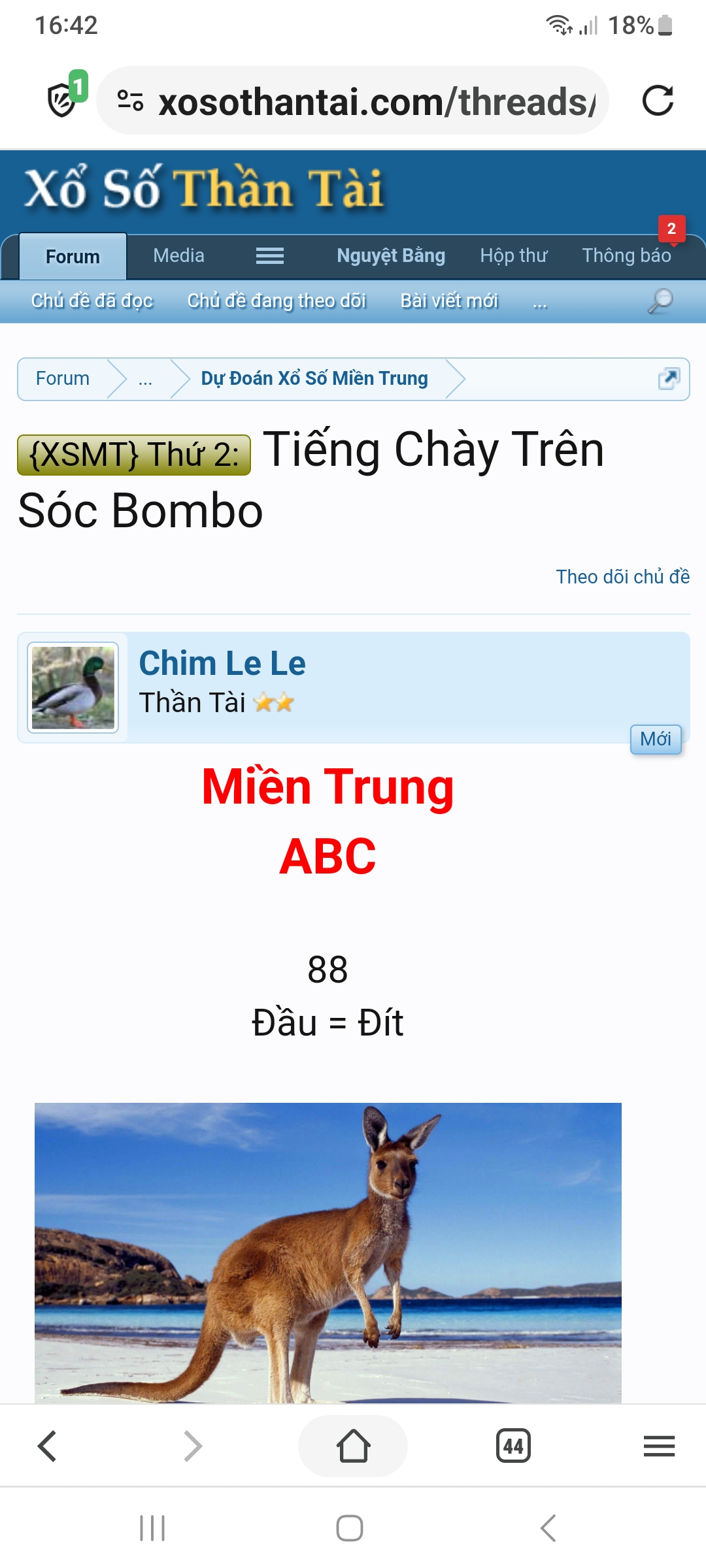
Task: Expand the forum hamburger menu
Action: [x=269, y=256]
